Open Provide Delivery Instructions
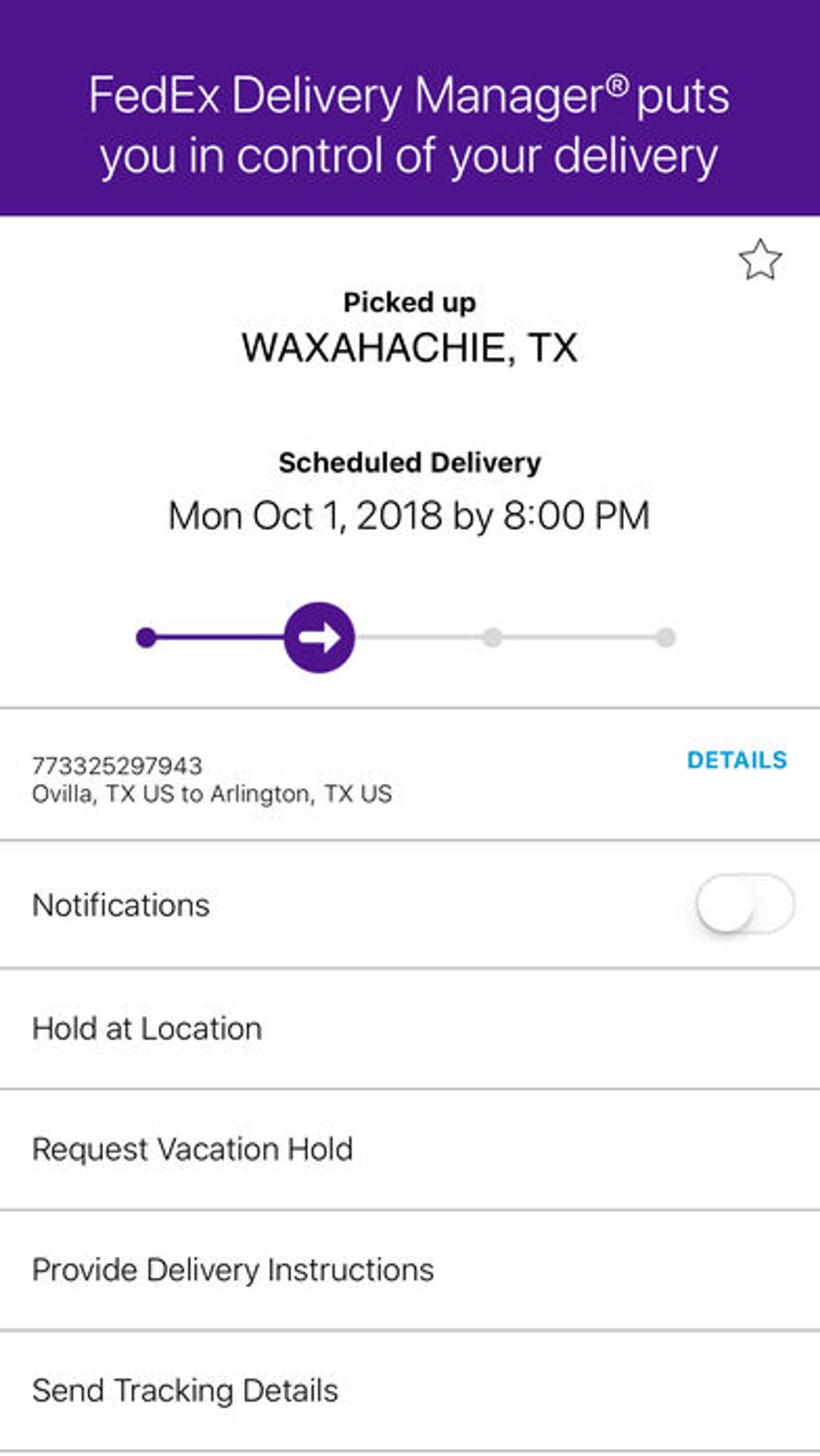Image resolution: width=820 pixels, height=1456 pixels. [232, 1269]
